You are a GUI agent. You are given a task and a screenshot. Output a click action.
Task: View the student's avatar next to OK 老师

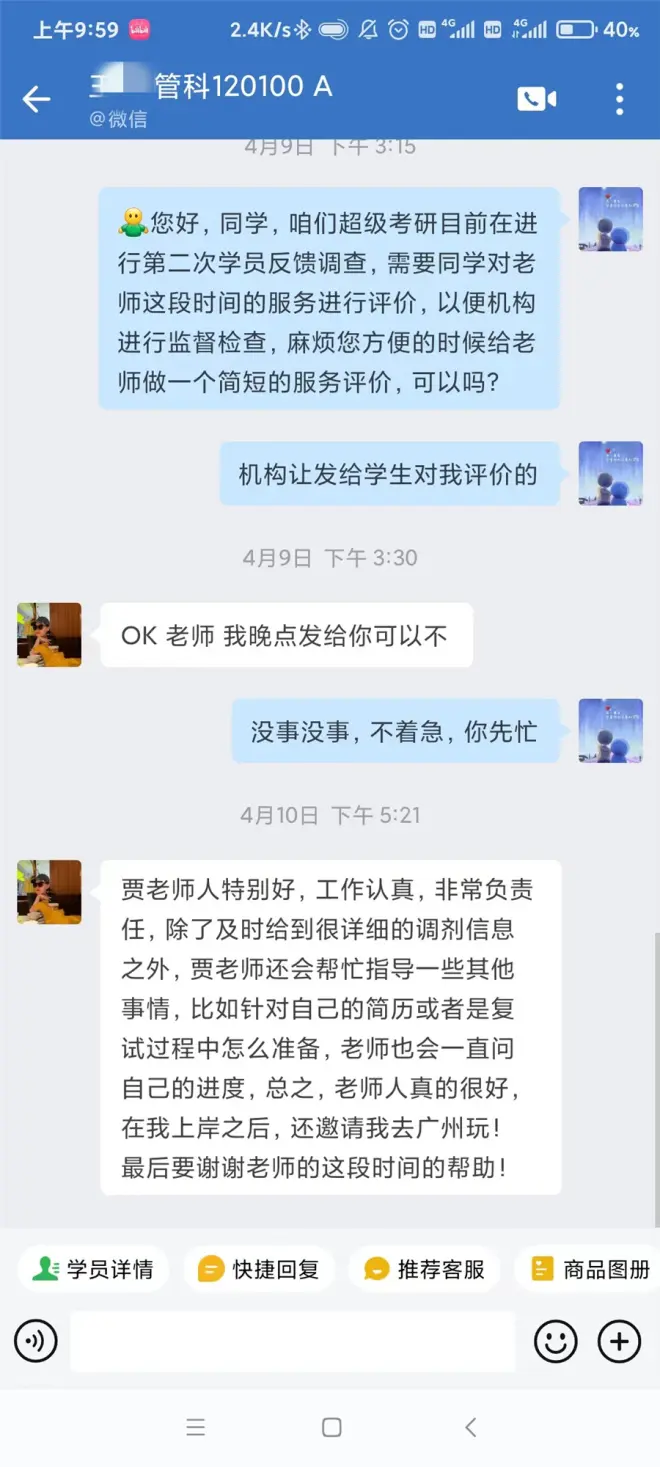click(x=49, y=634)
